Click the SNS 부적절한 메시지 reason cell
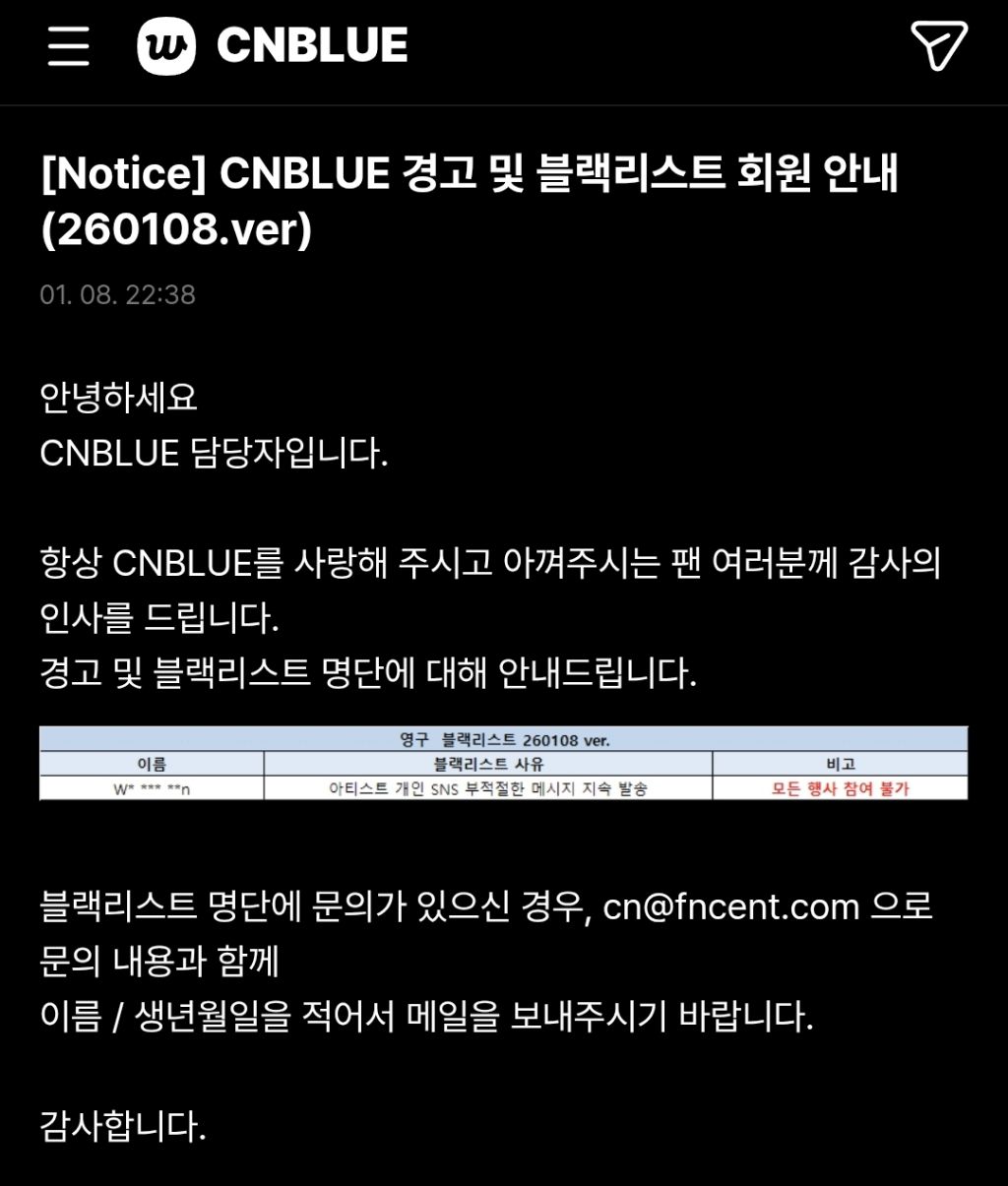 [x=486, y=788]
